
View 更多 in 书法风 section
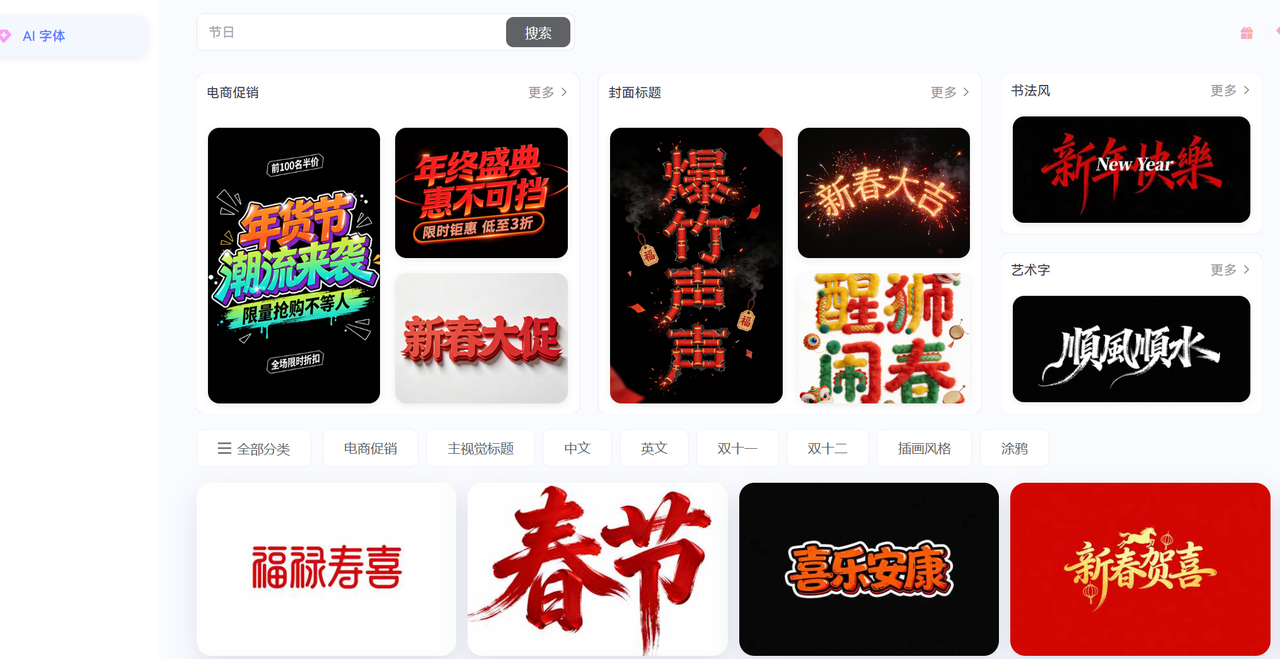tap(1230, 90)
